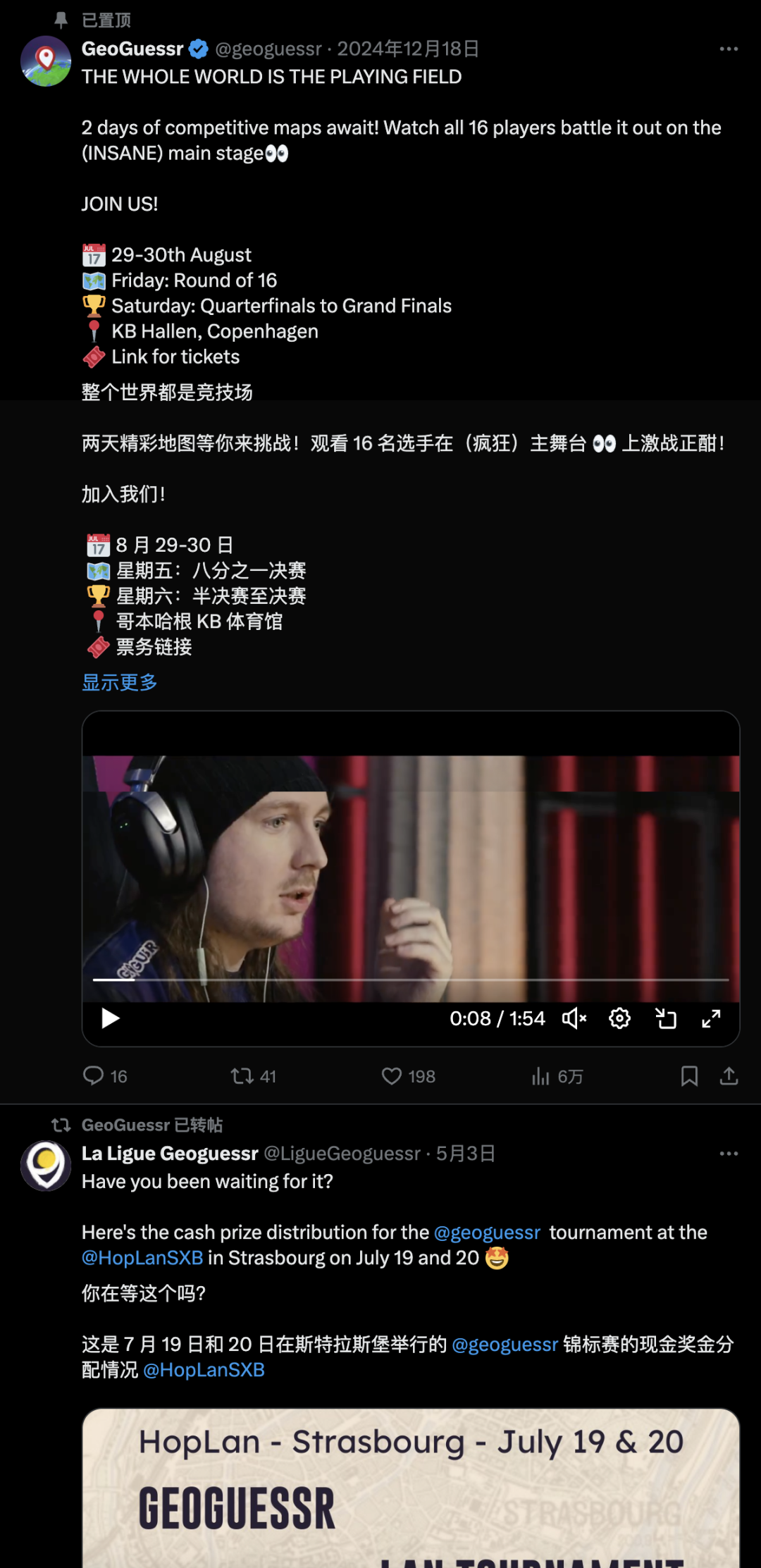761x1568 pixels.
Task: Open GeoGuessr's profile avatar
Action: point(46,61)
